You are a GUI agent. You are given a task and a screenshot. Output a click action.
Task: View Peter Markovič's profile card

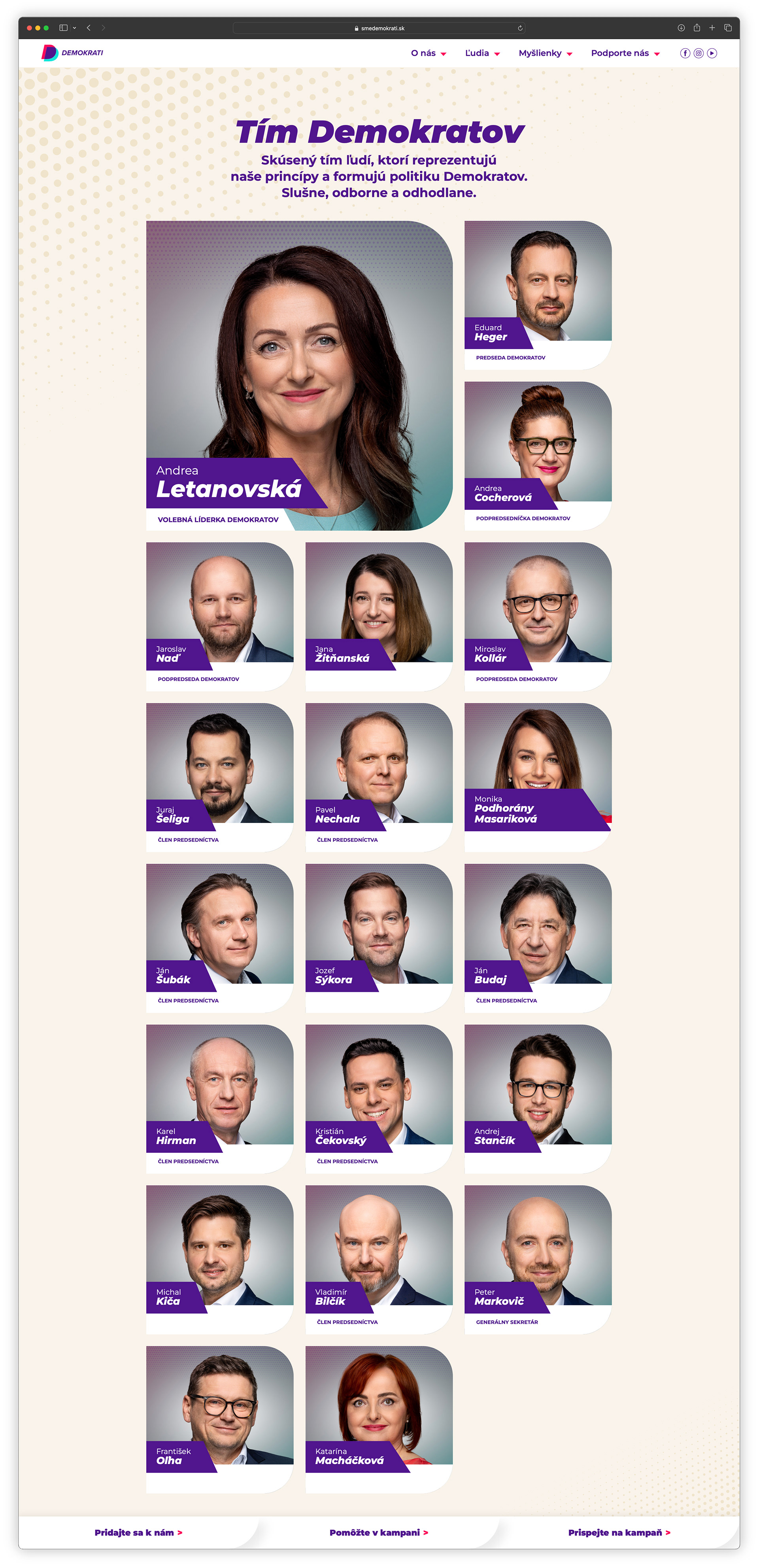[x=538, y=1259]
